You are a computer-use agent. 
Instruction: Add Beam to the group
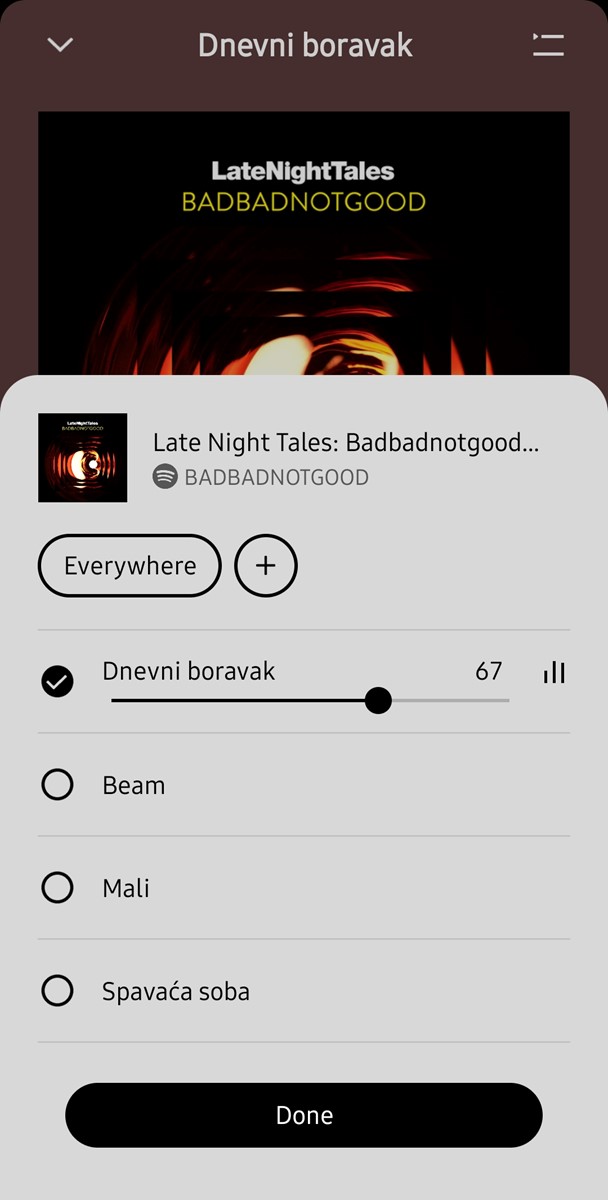click(x=58, y=785)
